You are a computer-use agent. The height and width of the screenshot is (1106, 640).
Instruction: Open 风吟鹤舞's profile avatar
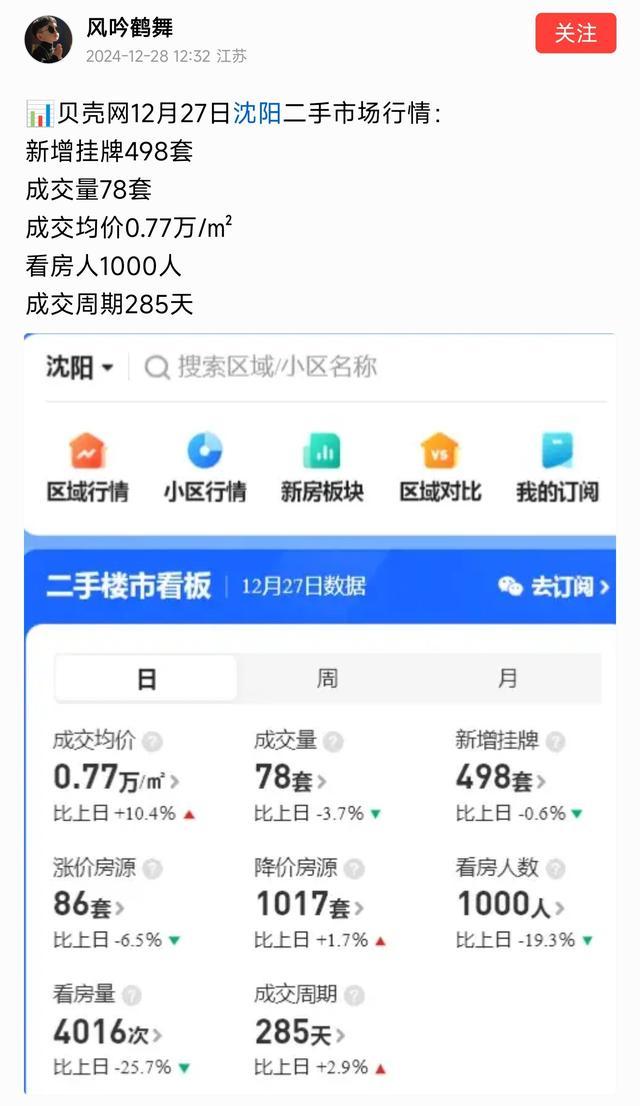click(x=48, y=40)
